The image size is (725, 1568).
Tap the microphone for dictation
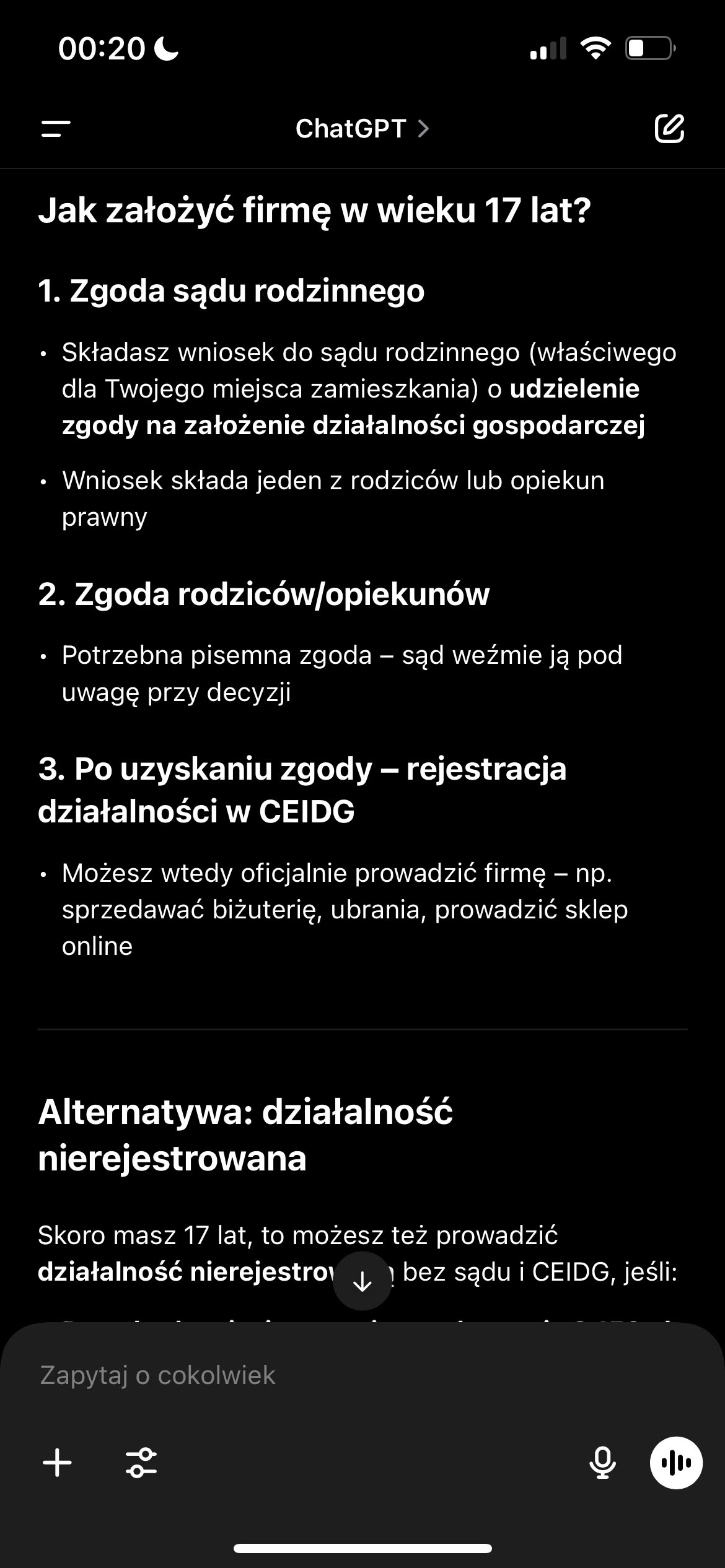[x=602, y=1463]
